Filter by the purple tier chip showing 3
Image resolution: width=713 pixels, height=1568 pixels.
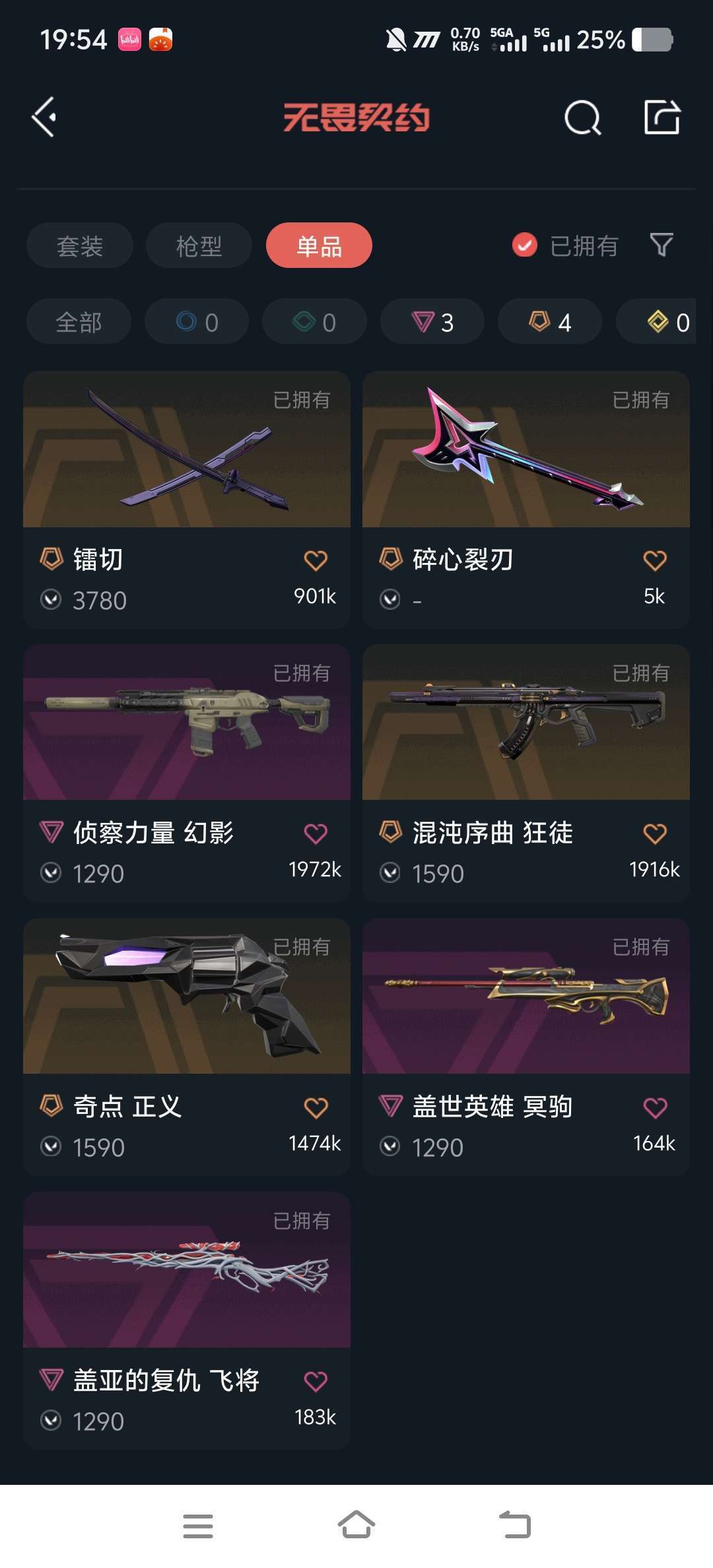point(432,322)
